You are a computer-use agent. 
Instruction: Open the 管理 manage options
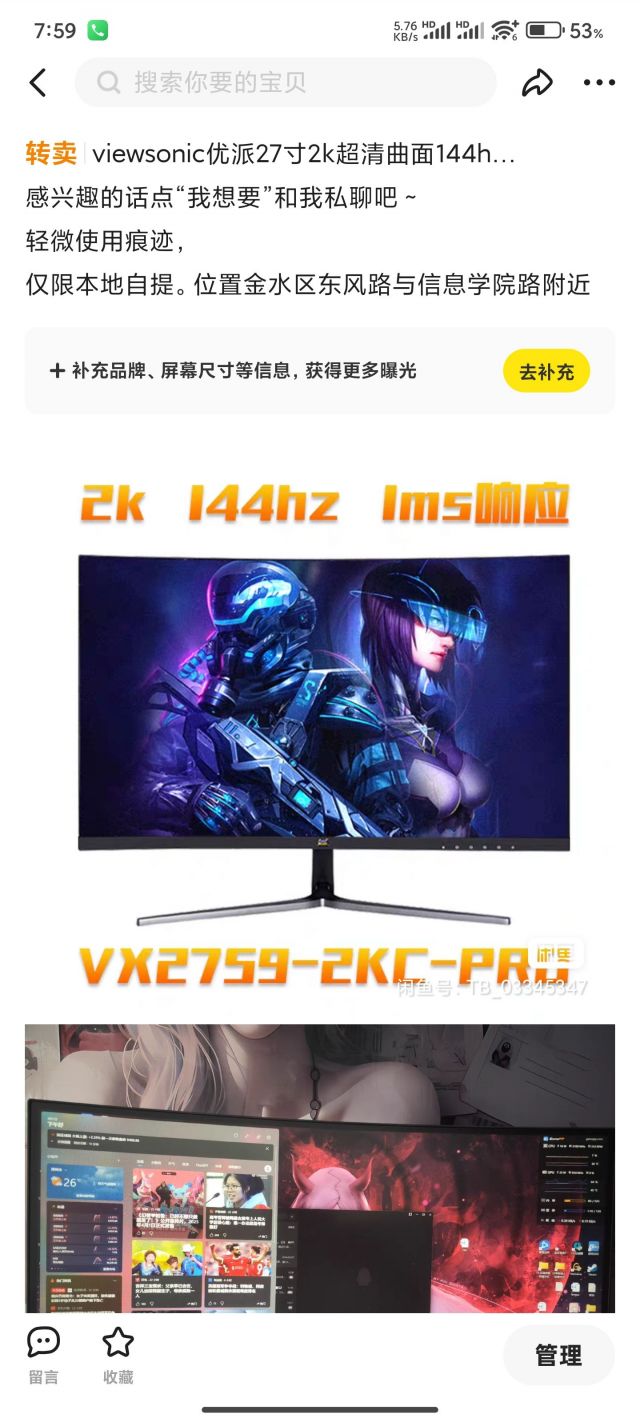coord(558,1356)
